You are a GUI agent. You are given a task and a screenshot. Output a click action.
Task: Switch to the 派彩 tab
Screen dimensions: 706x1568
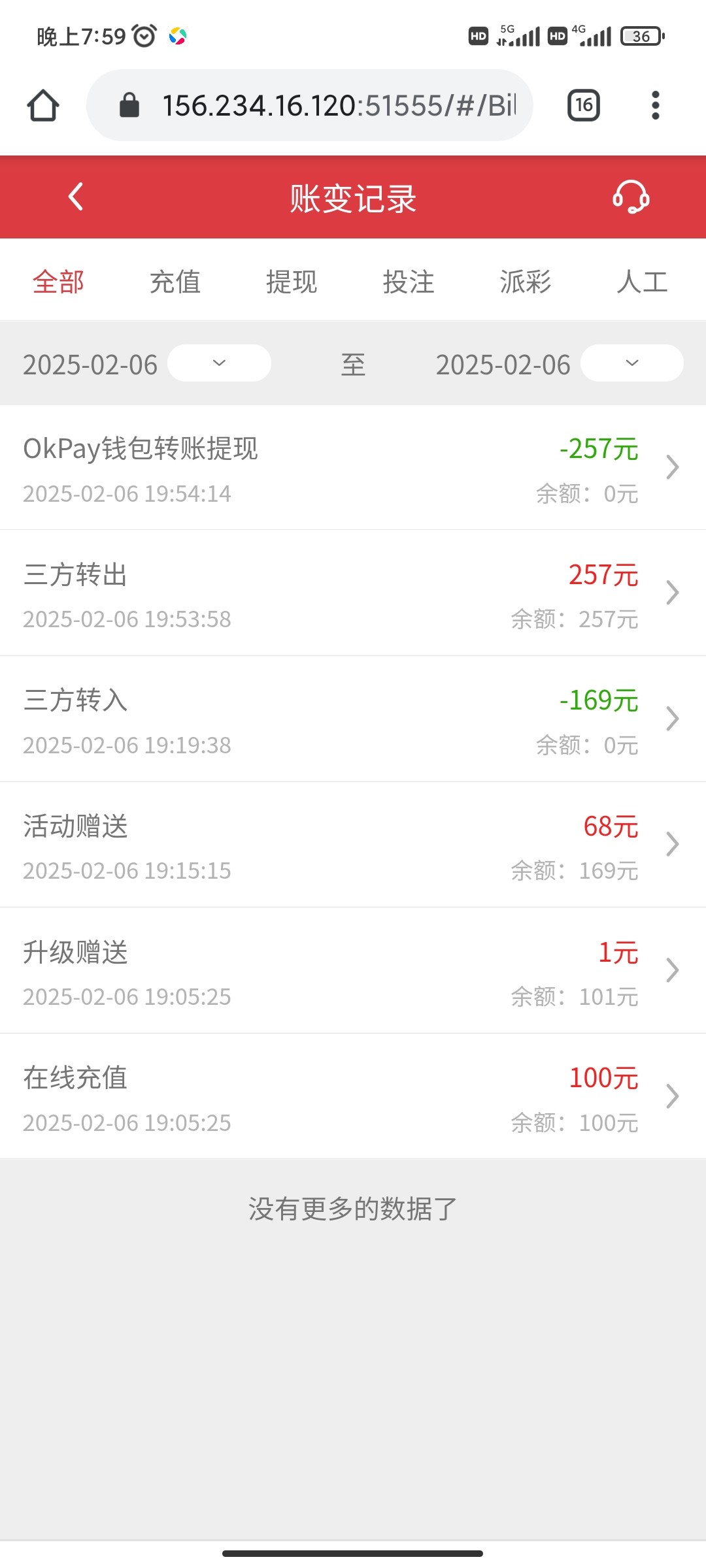(526, 282)
